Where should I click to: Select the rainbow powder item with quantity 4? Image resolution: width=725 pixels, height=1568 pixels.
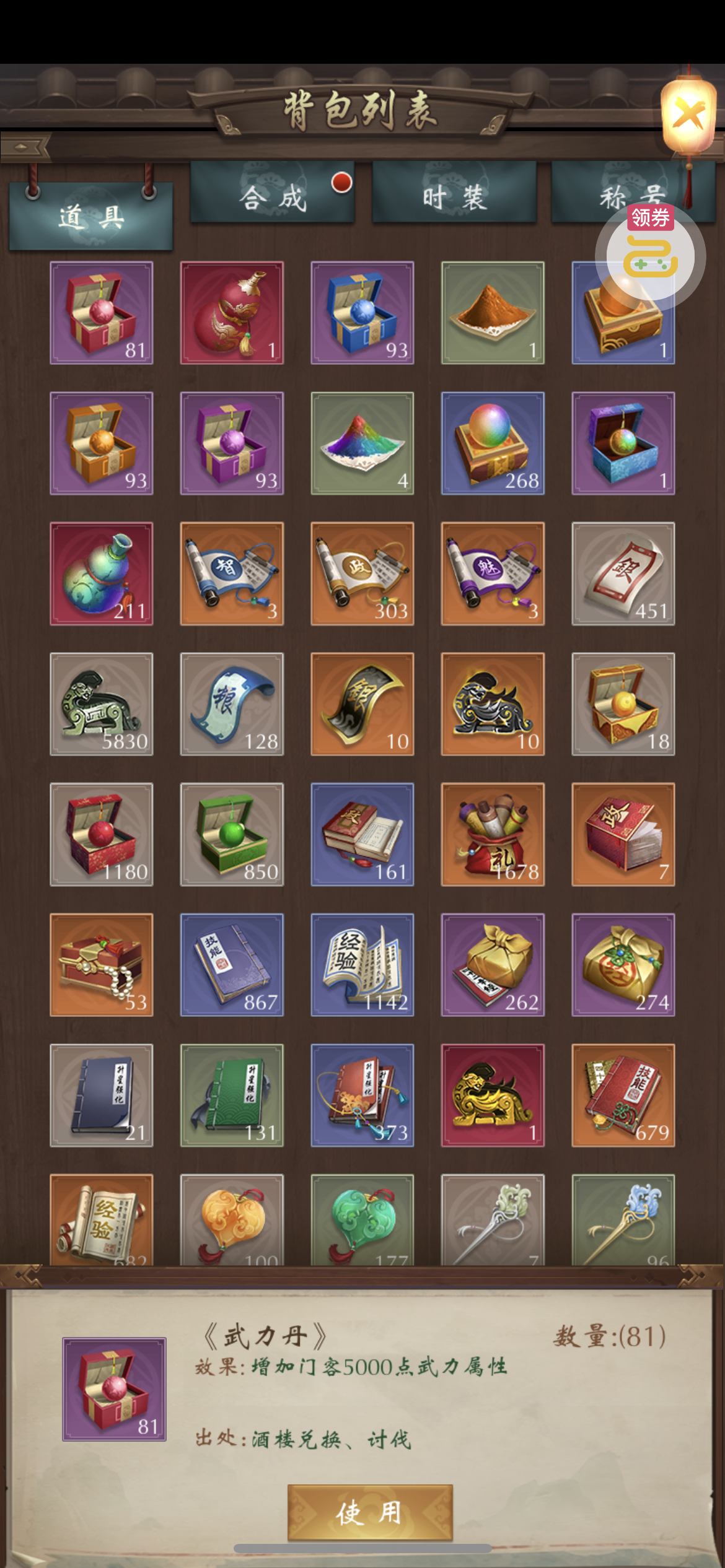click(x=362, y=443)
